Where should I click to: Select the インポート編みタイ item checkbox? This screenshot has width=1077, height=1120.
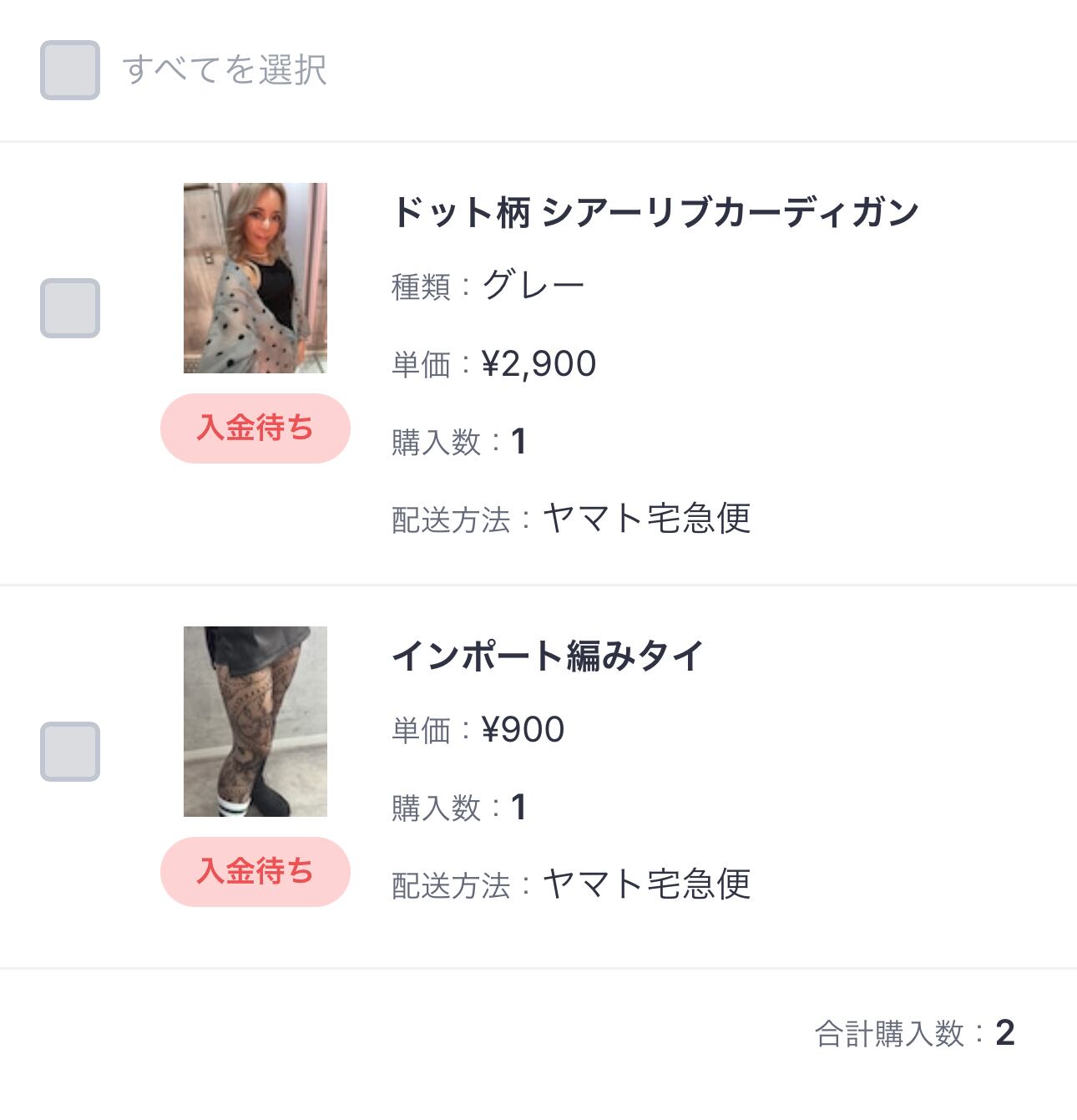pyautogui.click(x=70, y=752)
